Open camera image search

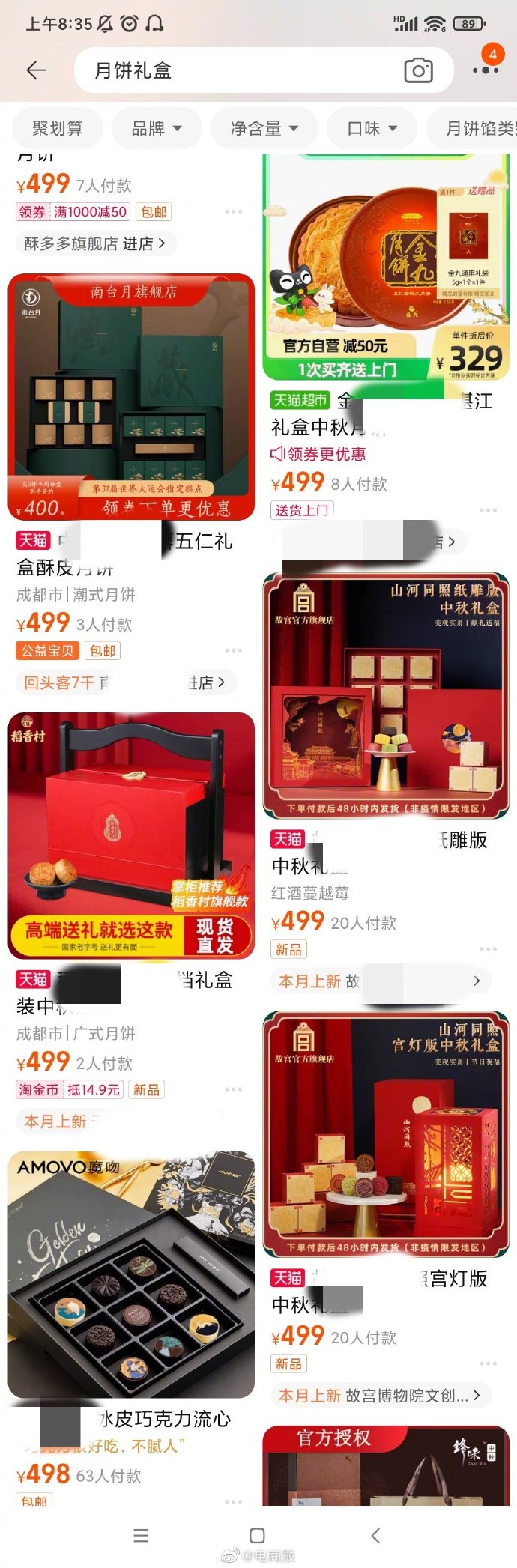[418, 71]
